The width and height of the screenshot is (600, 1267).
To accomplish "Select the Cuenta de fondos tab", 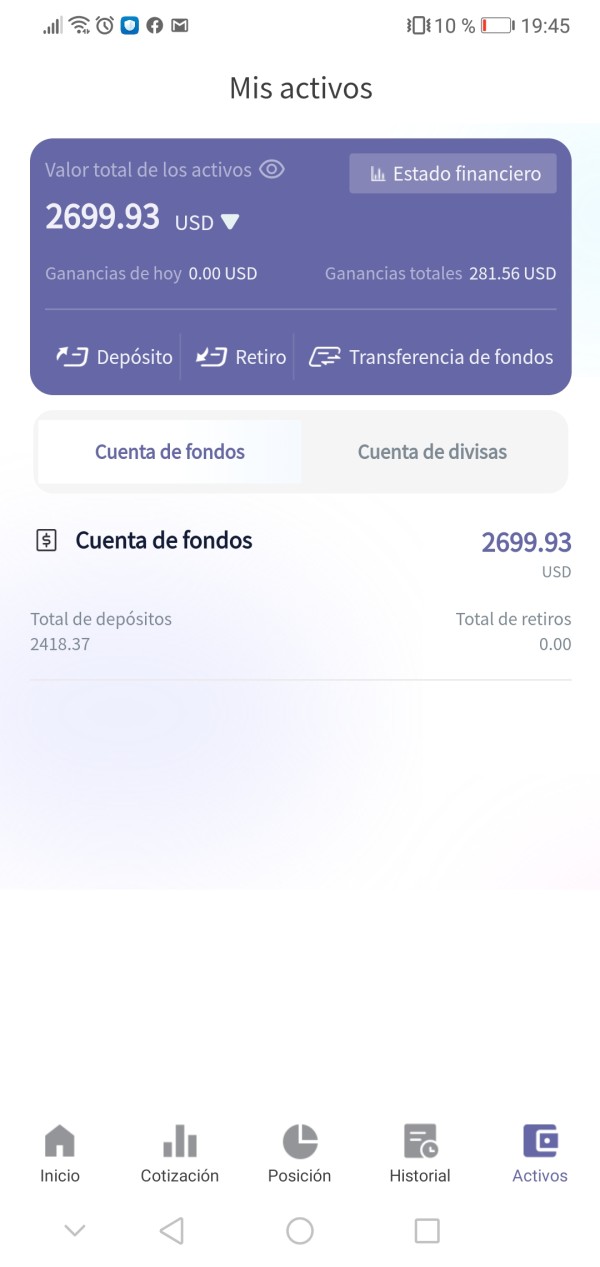I will click(x=170, y=452).
